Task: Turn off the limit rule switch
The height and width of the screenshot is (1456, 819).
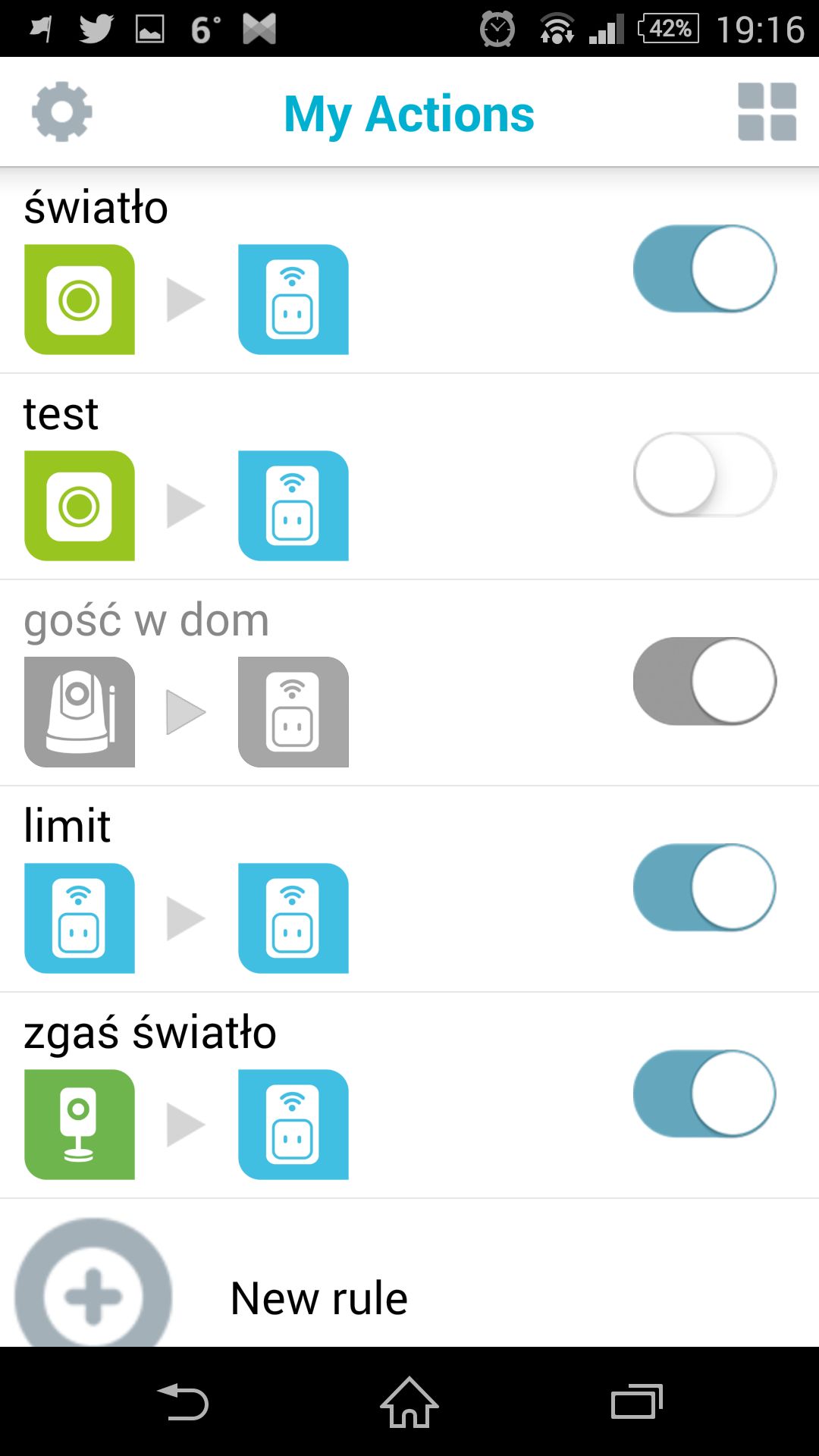Action: click(704, 887)
